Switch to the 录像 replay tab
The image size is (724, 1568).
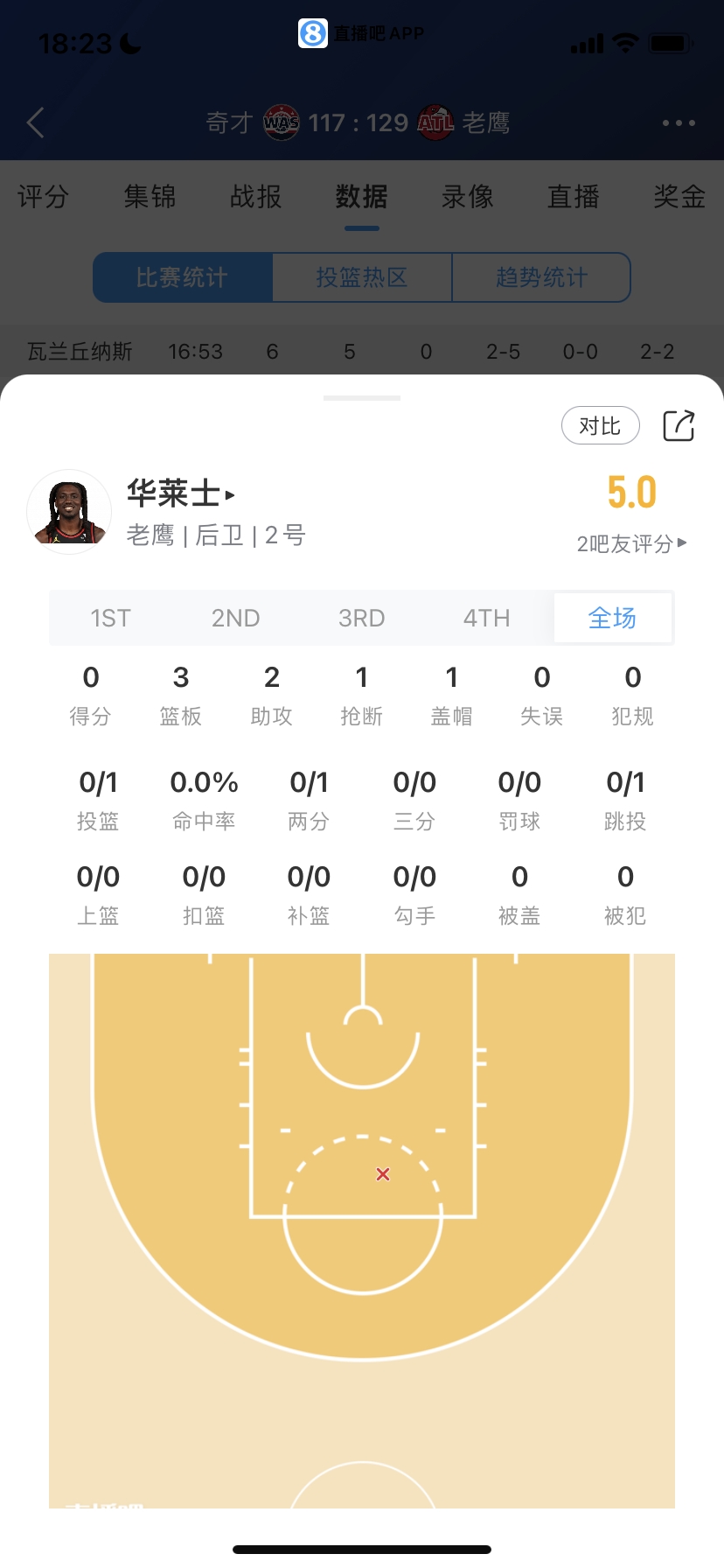[468, 197]
